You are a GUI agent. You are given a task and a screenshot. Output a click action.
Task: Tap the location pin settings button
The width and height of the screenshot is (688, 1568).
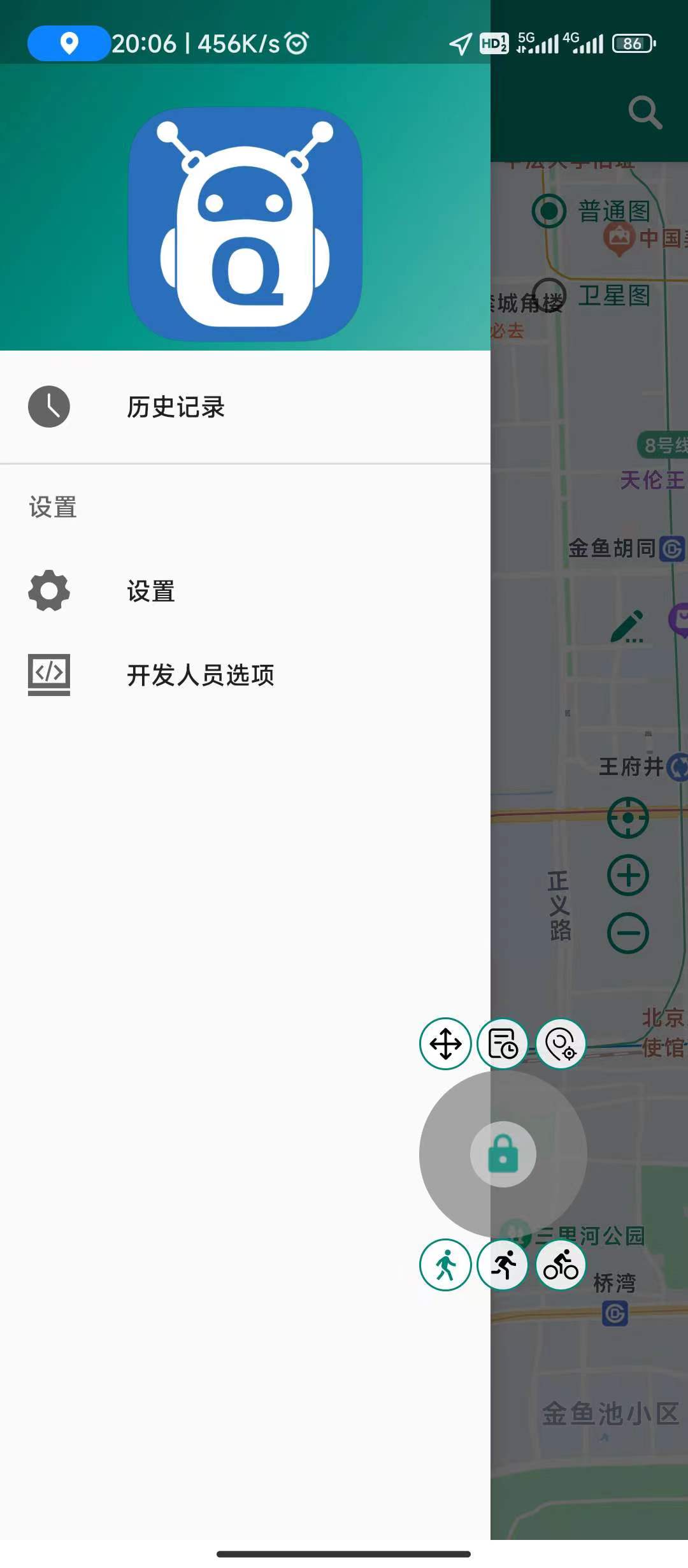click(561, 1044)
